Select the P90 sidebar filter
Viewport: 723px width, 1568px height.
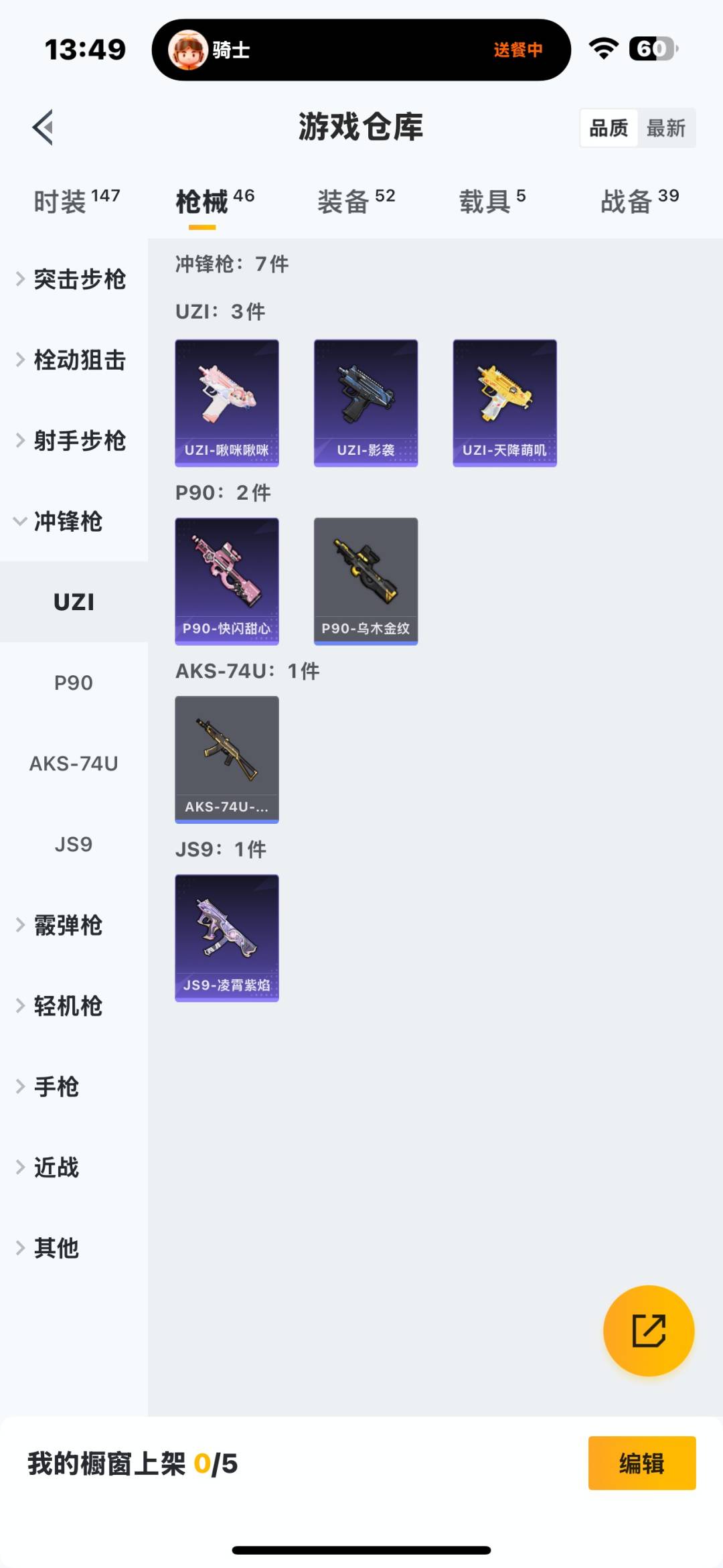74,683
